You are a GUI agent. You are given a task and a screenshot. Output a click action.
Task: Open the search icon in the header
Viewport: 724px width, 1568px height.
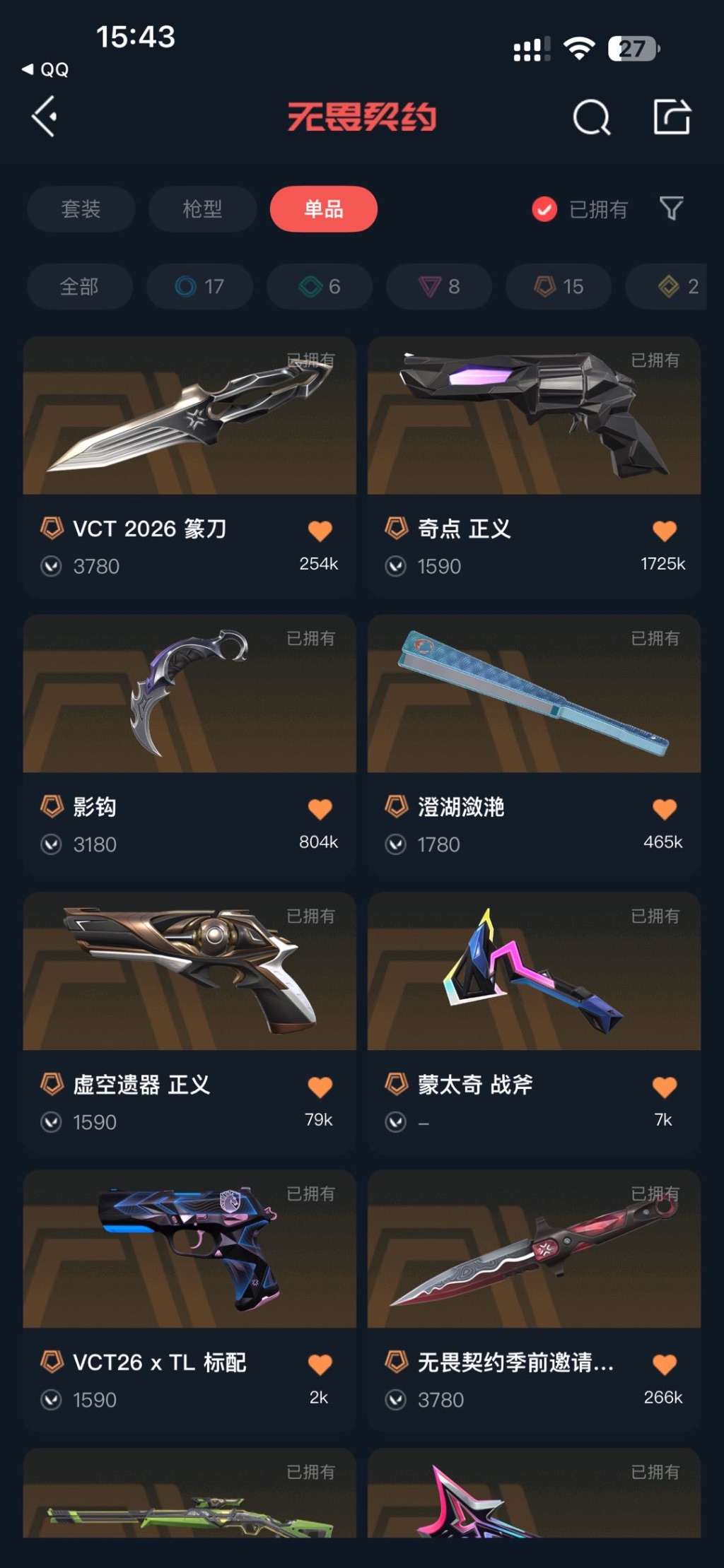point(591,117)
